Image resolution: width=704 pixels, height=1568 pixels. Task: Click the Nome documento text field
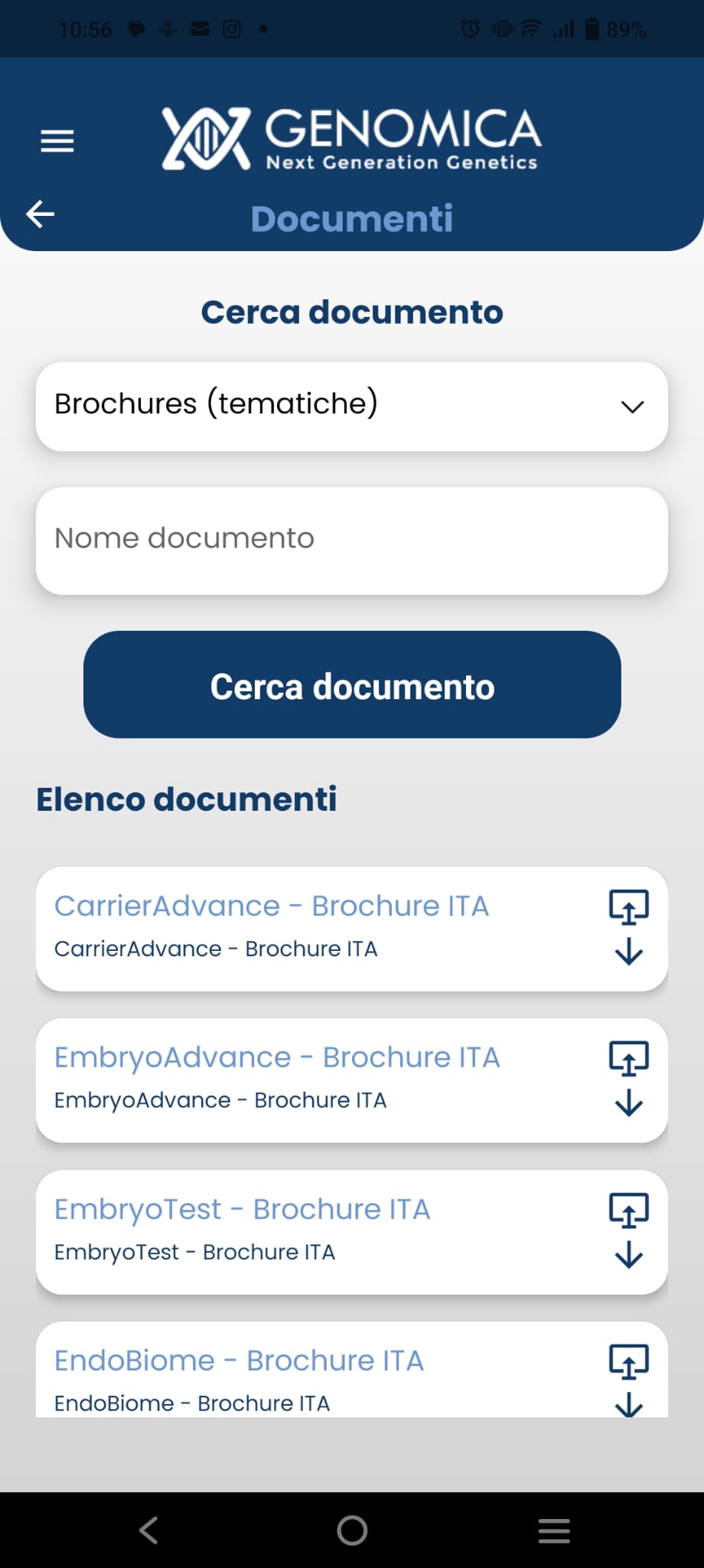click(x=351, y=539)
